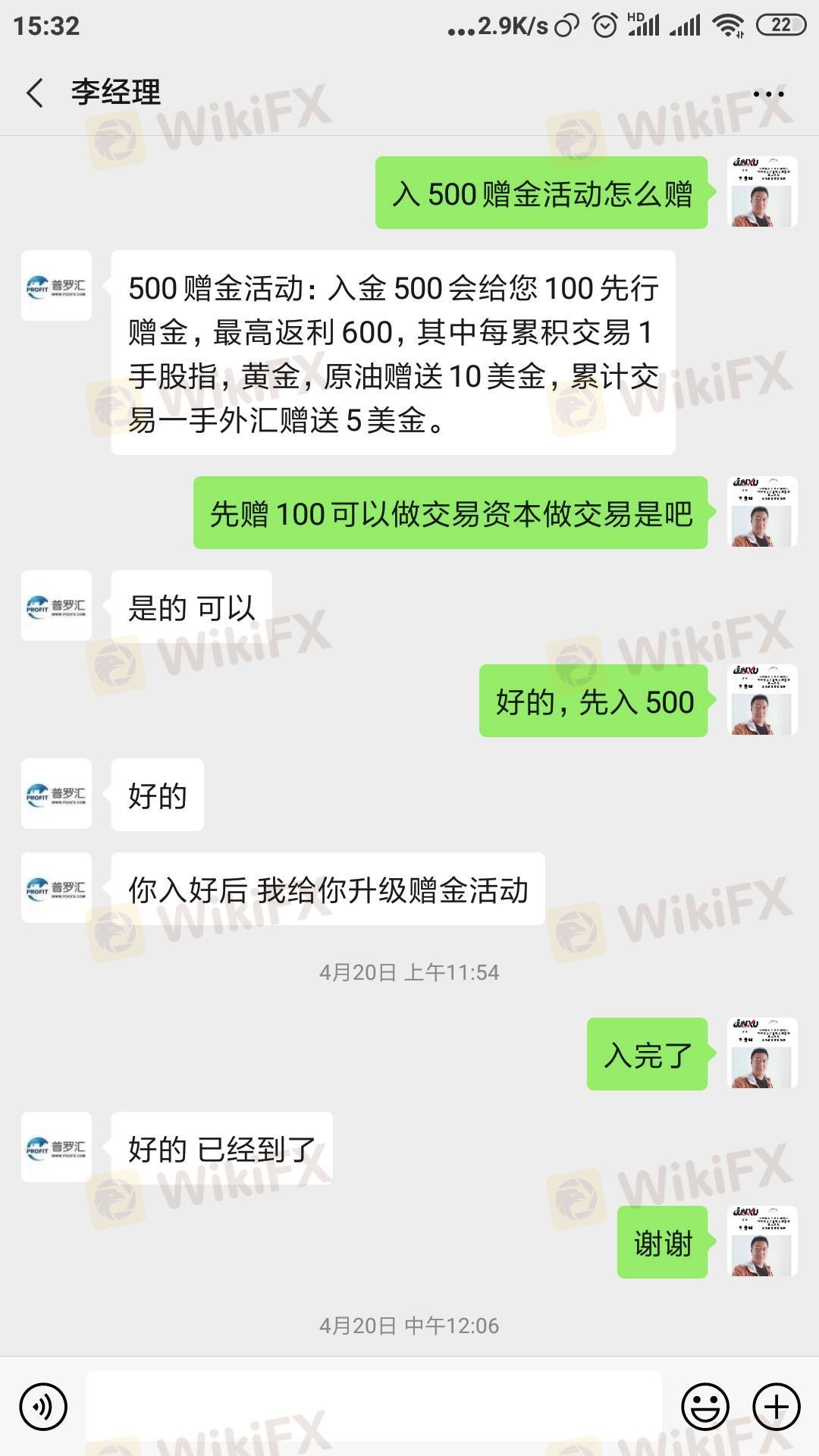Open my avatar beside '入完了' message
The image size is (819, 1456).
tap(763, 1053)
